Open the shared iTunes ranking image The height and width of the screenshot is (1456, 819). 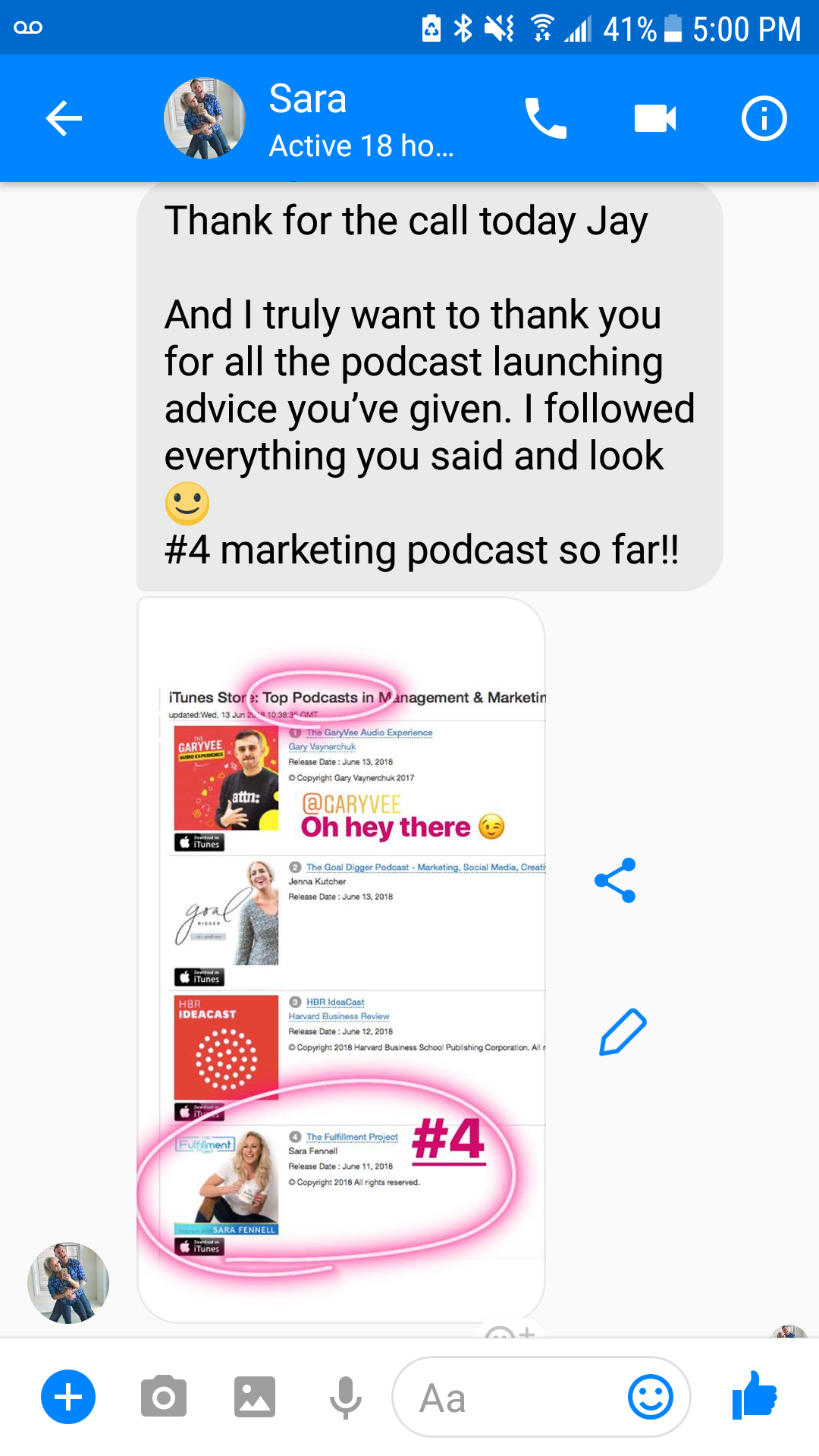341,959
